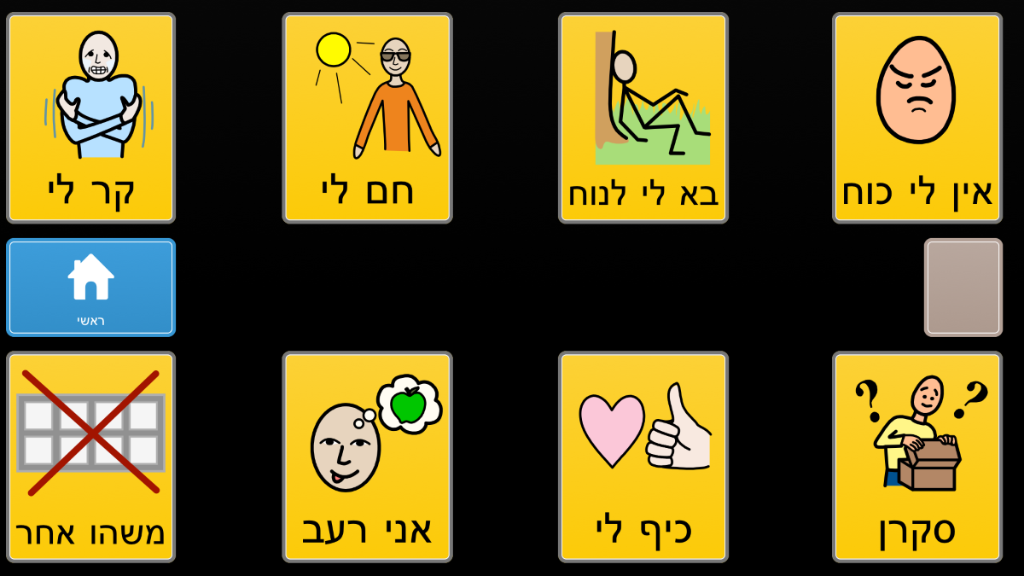Viewport: 1024px width, 576px height.
Task: Tap the blank gray button
Action: [962, 287]
